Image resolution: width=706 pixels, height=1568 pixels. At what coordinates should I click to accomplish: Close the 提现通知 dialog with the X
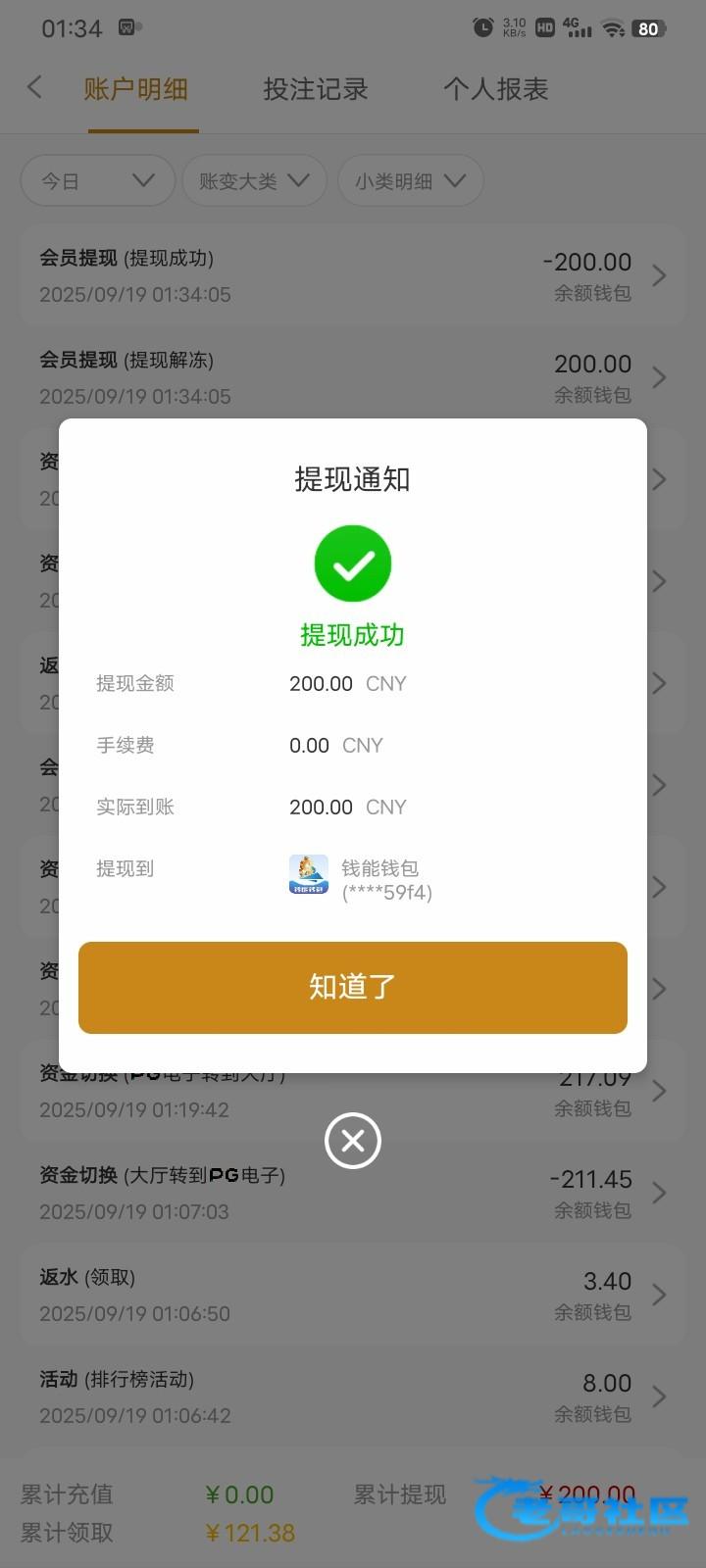(353, 1141)
